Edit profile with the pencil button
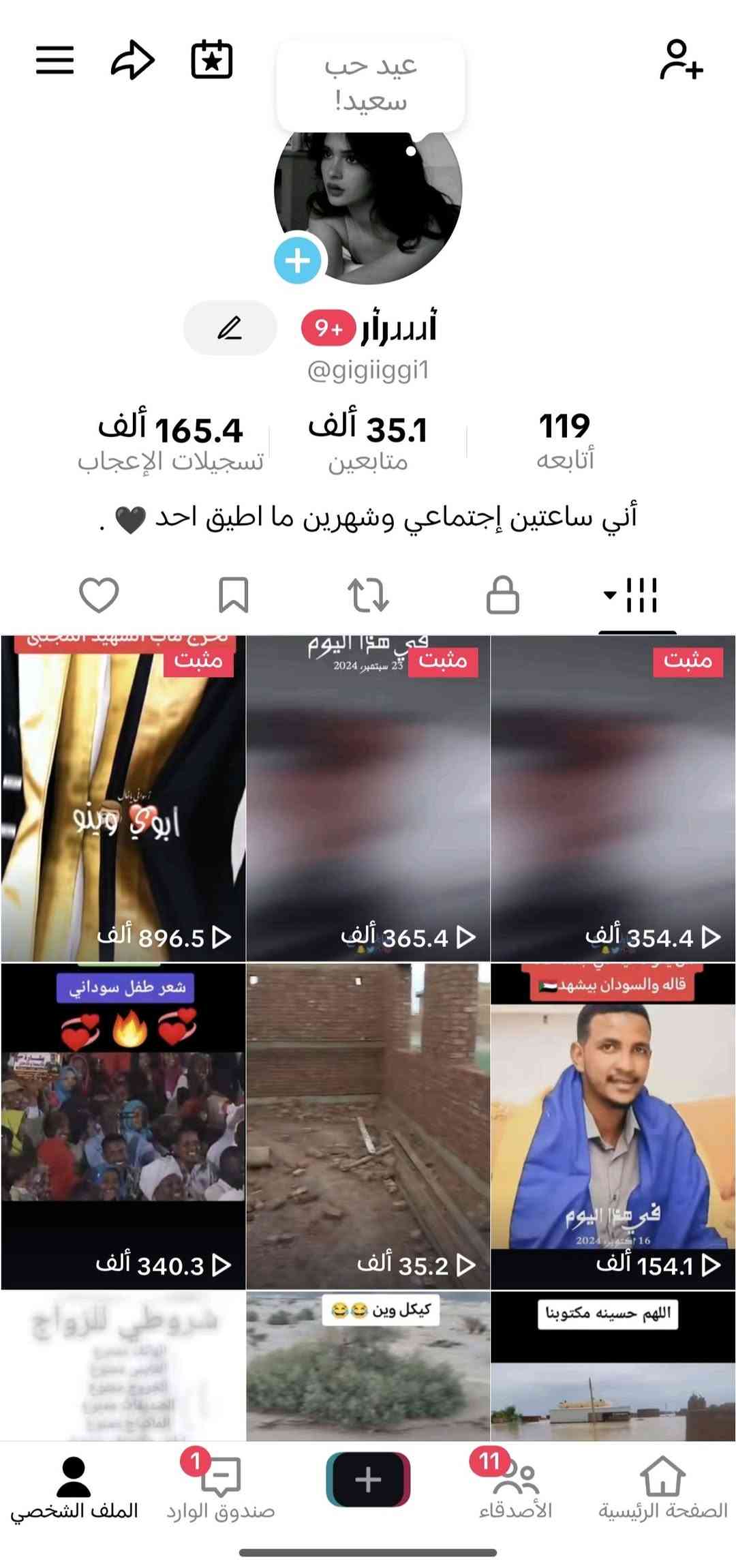Screen dimensions: 736x1568 point(230,328)
